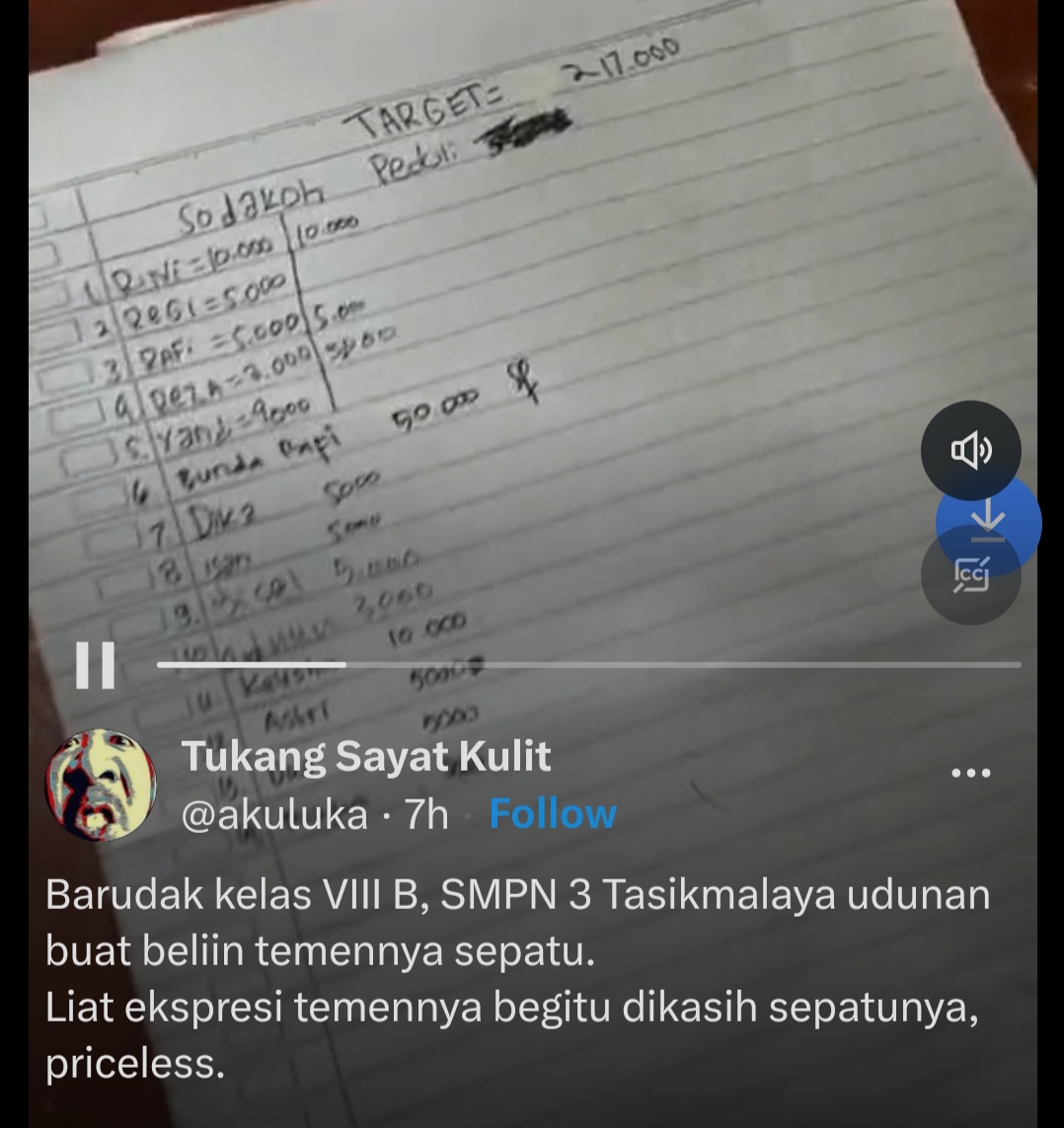Open Tukang Sayat Kulit's profile picture
1064x1128 pixels.
coord(101,786)
